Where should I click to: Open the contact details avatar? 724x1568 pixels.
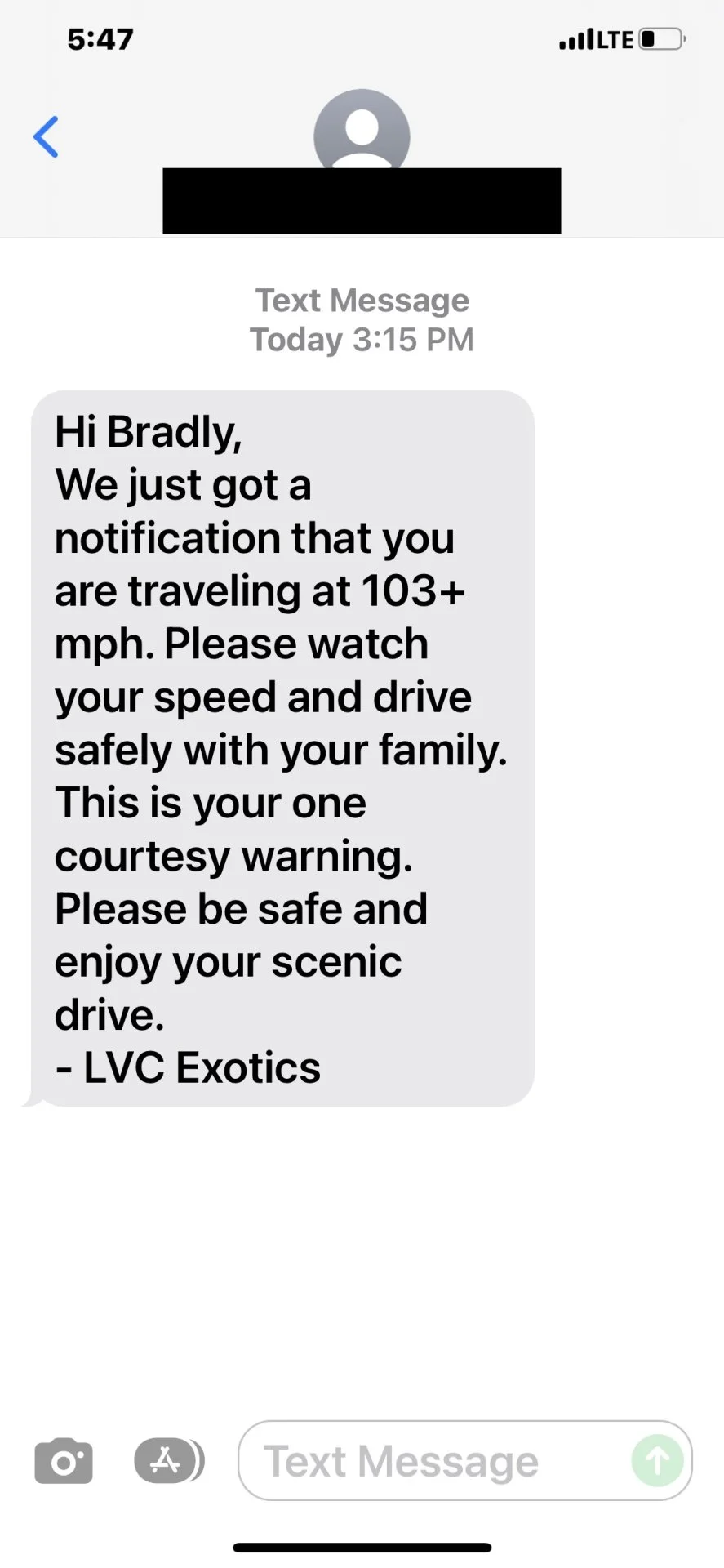[362, 131]
